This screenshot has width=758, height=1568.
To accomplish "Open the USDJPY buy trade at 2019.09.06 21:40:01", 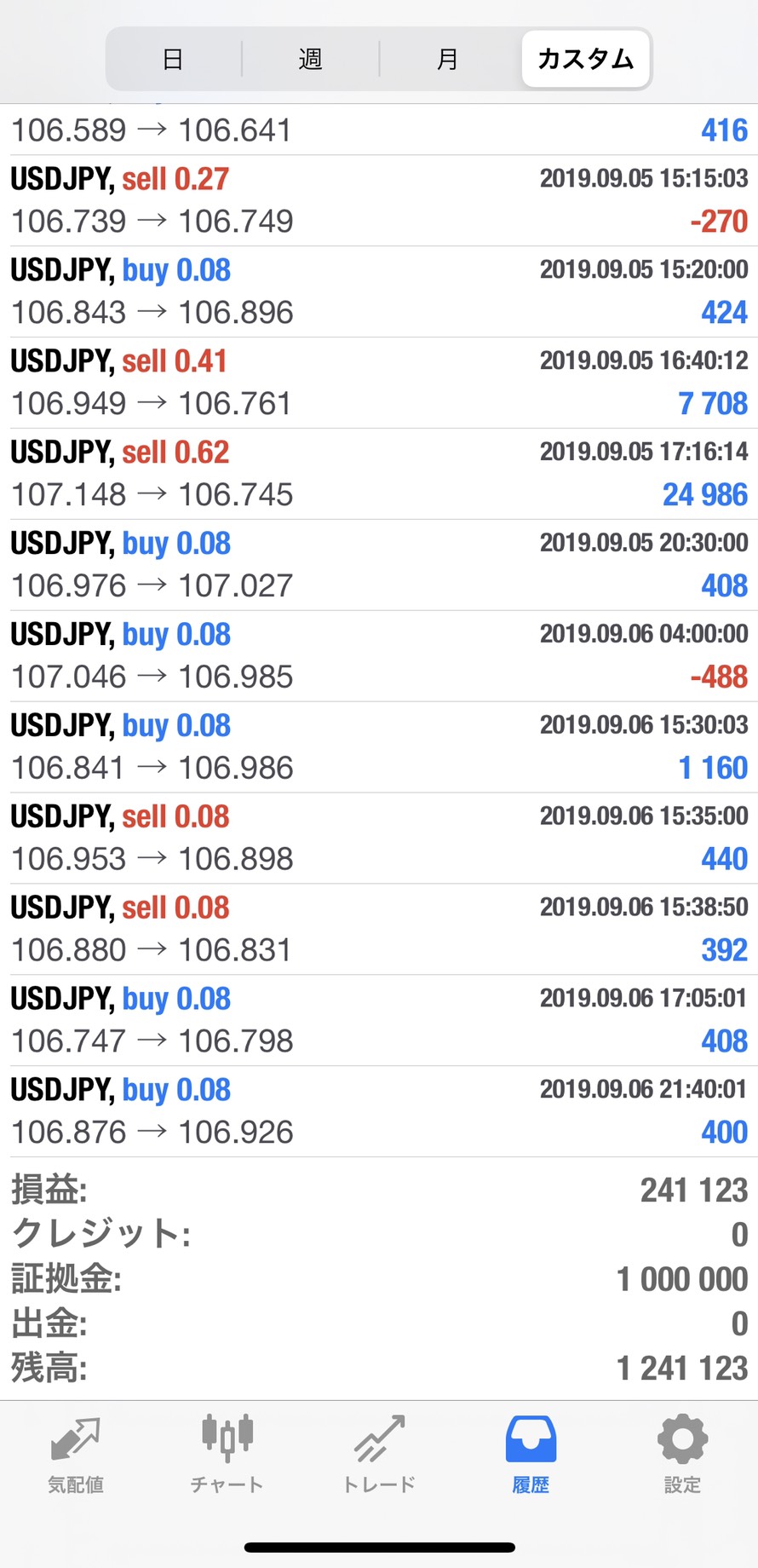I will click(379, 1112).
